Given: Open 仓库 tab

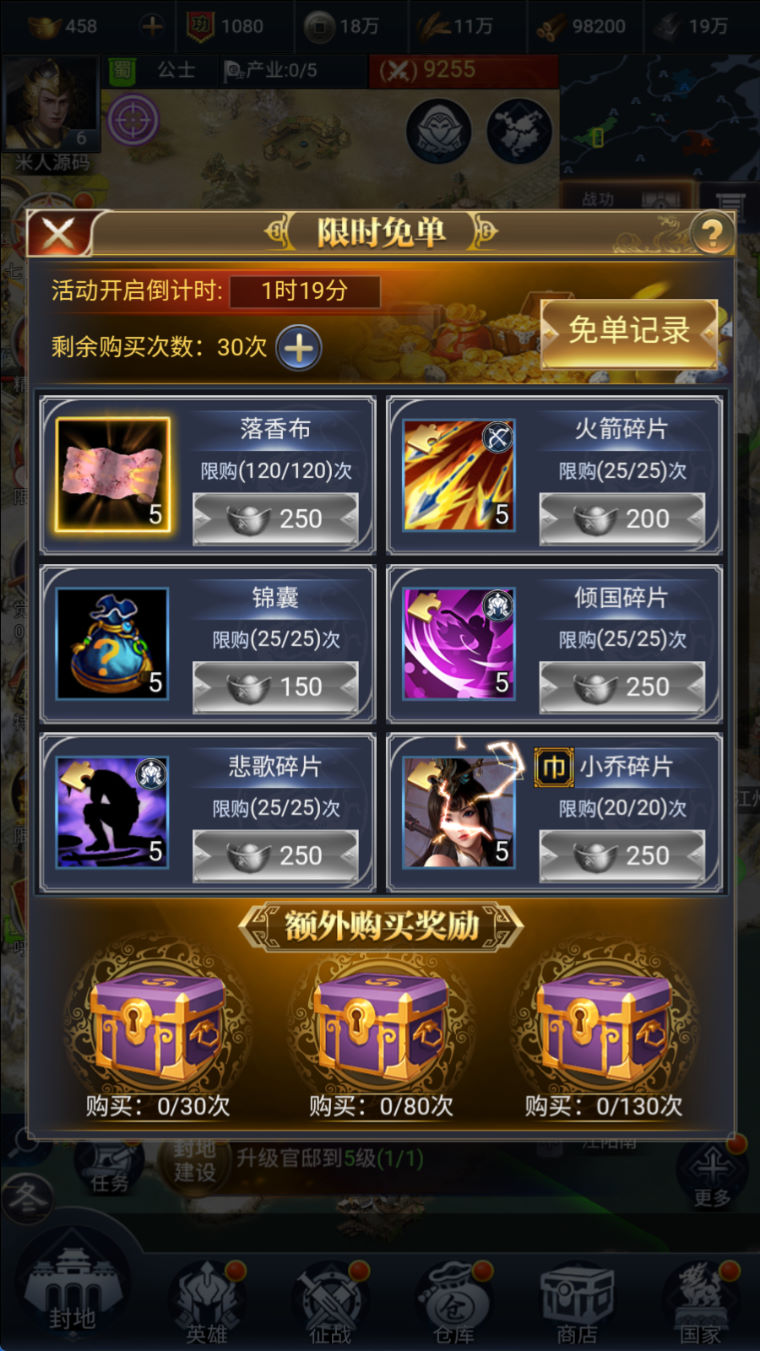Looking at the screenshot, I should [454, 1300].
